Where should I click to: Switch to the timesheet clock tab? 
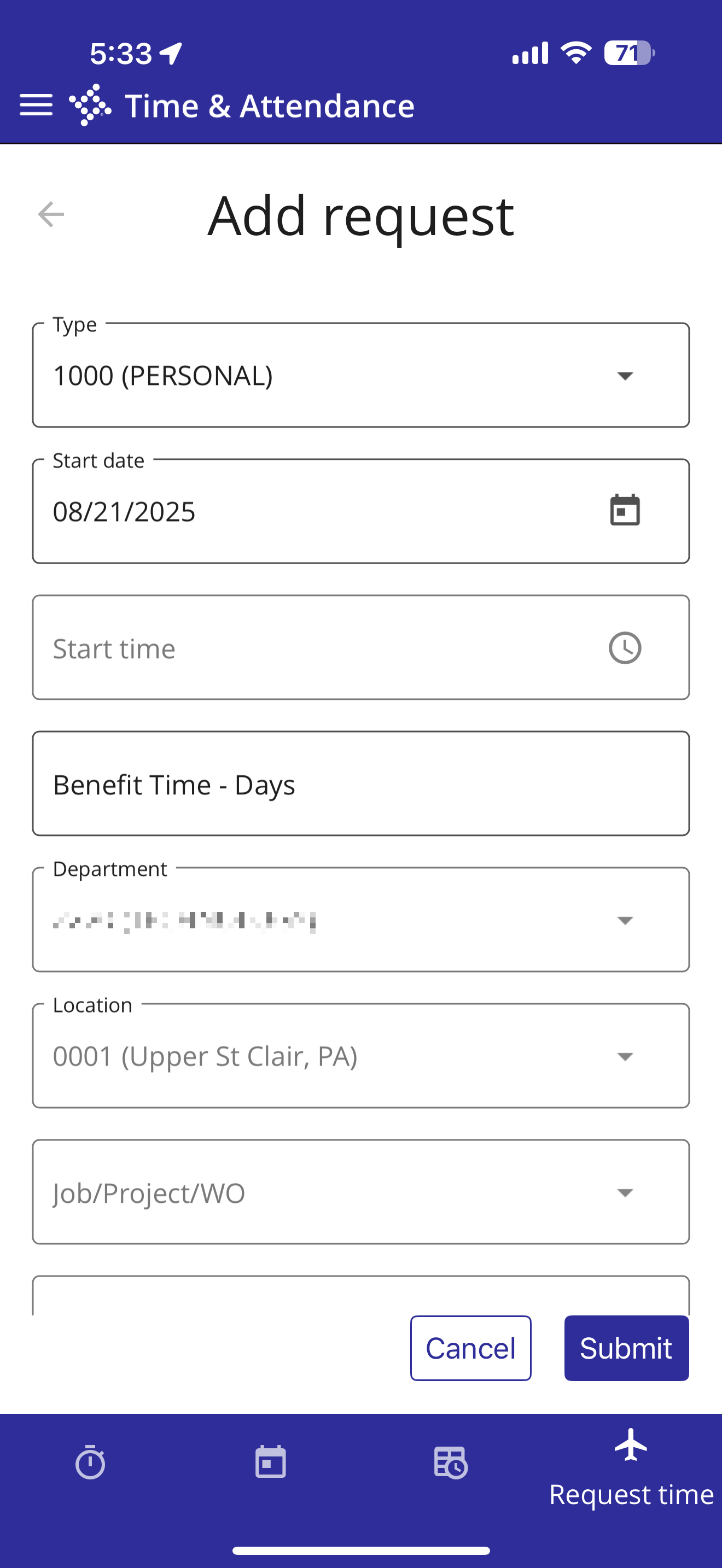tap(451, 1462)
